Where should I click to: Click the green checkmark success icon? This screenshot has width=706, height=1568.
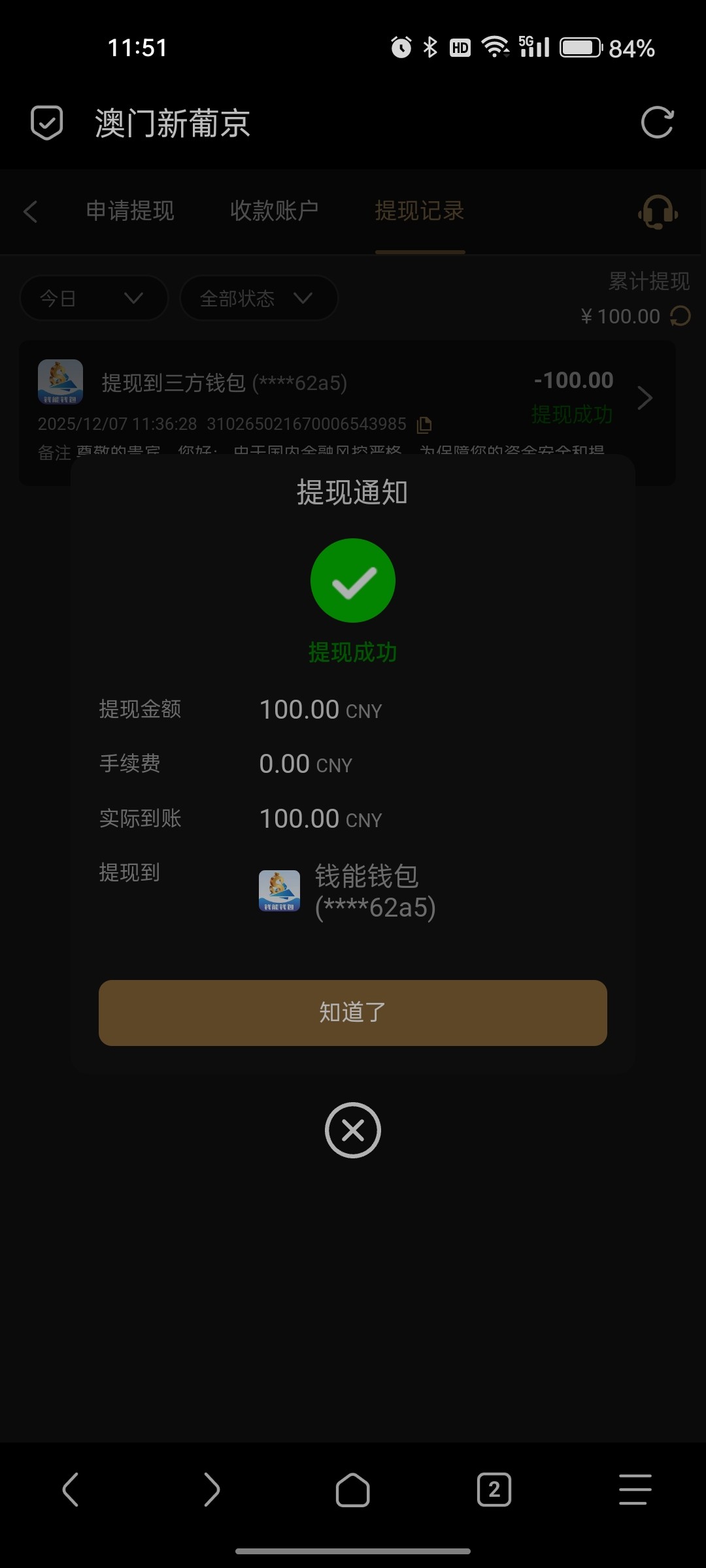pos(353,580)
